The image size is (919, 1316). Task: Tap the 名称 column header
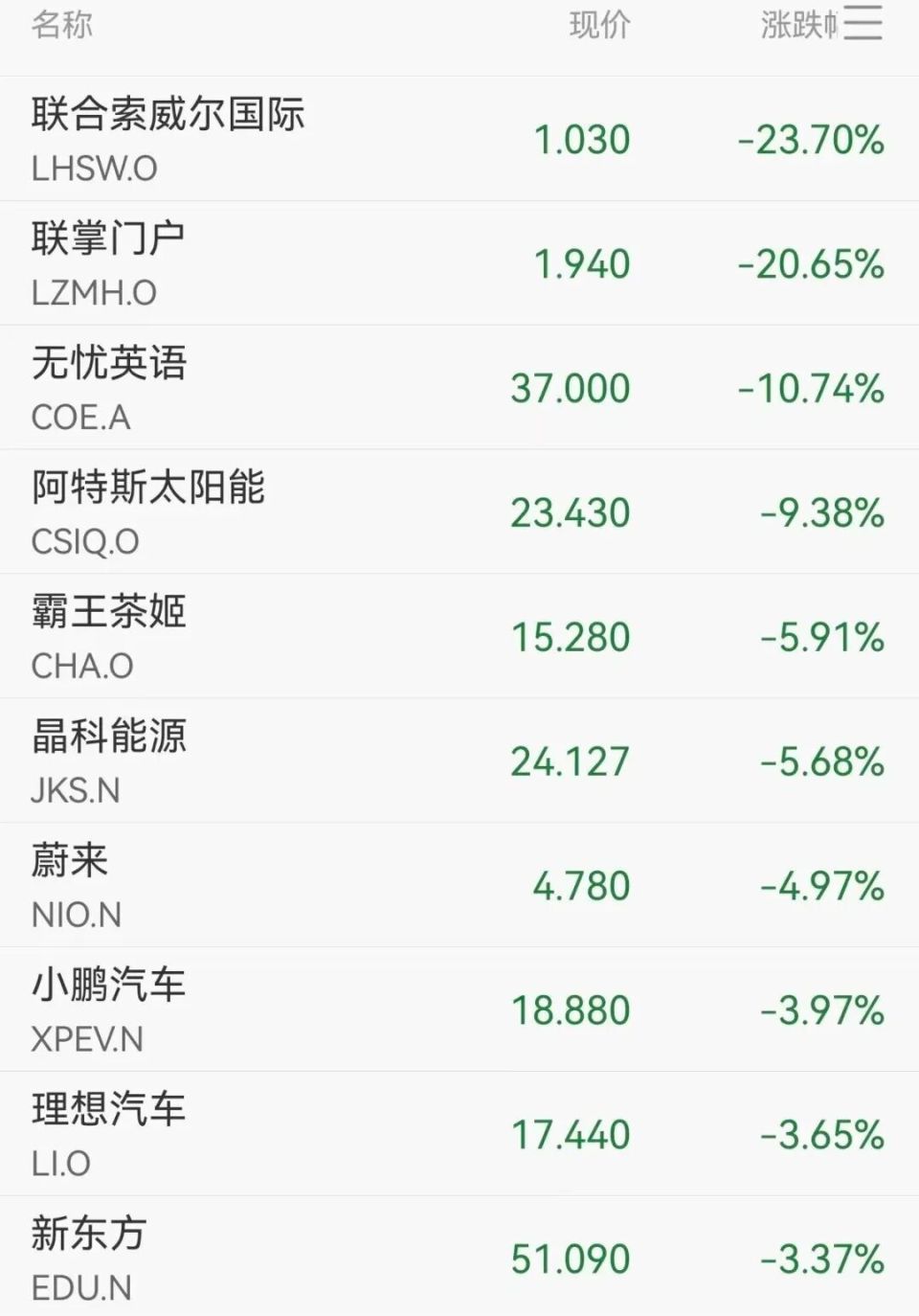(62, 25)
